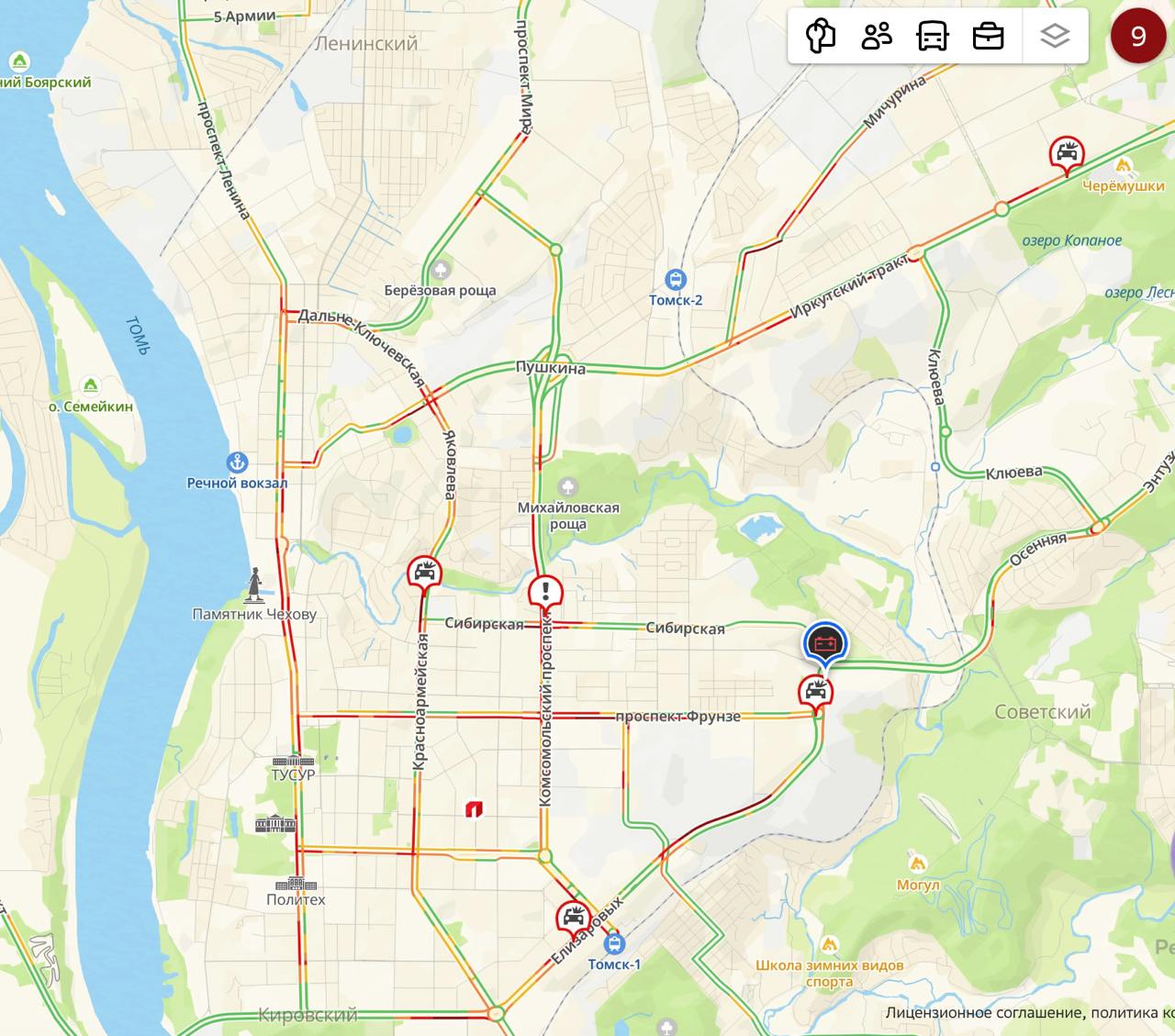The image size is (1175, 1036).
Task: Select the Речной вокзал anchor marker
Action: coord(237,462)
